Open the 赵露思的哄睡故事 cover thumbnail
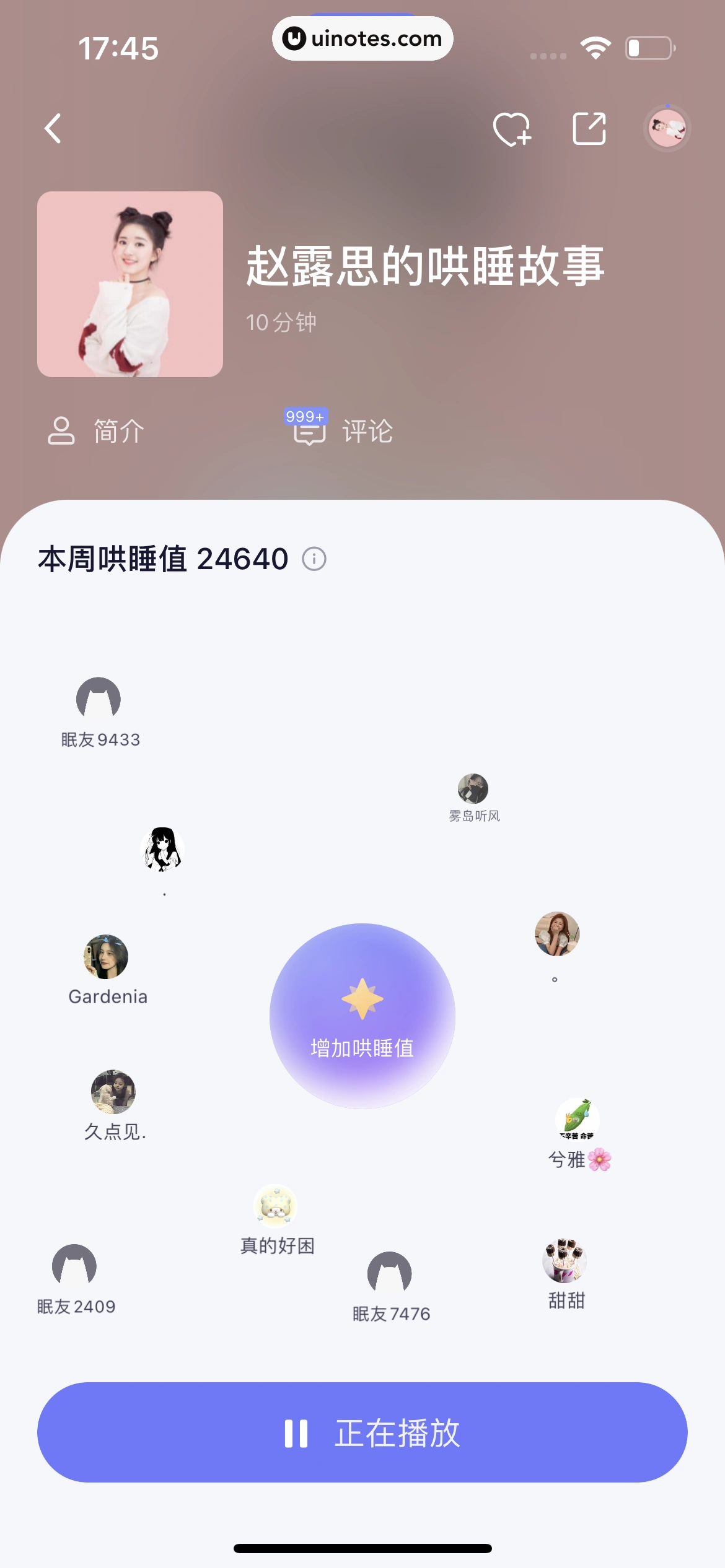The width and height of the screenshot is (725, 1568). [131, 283]
